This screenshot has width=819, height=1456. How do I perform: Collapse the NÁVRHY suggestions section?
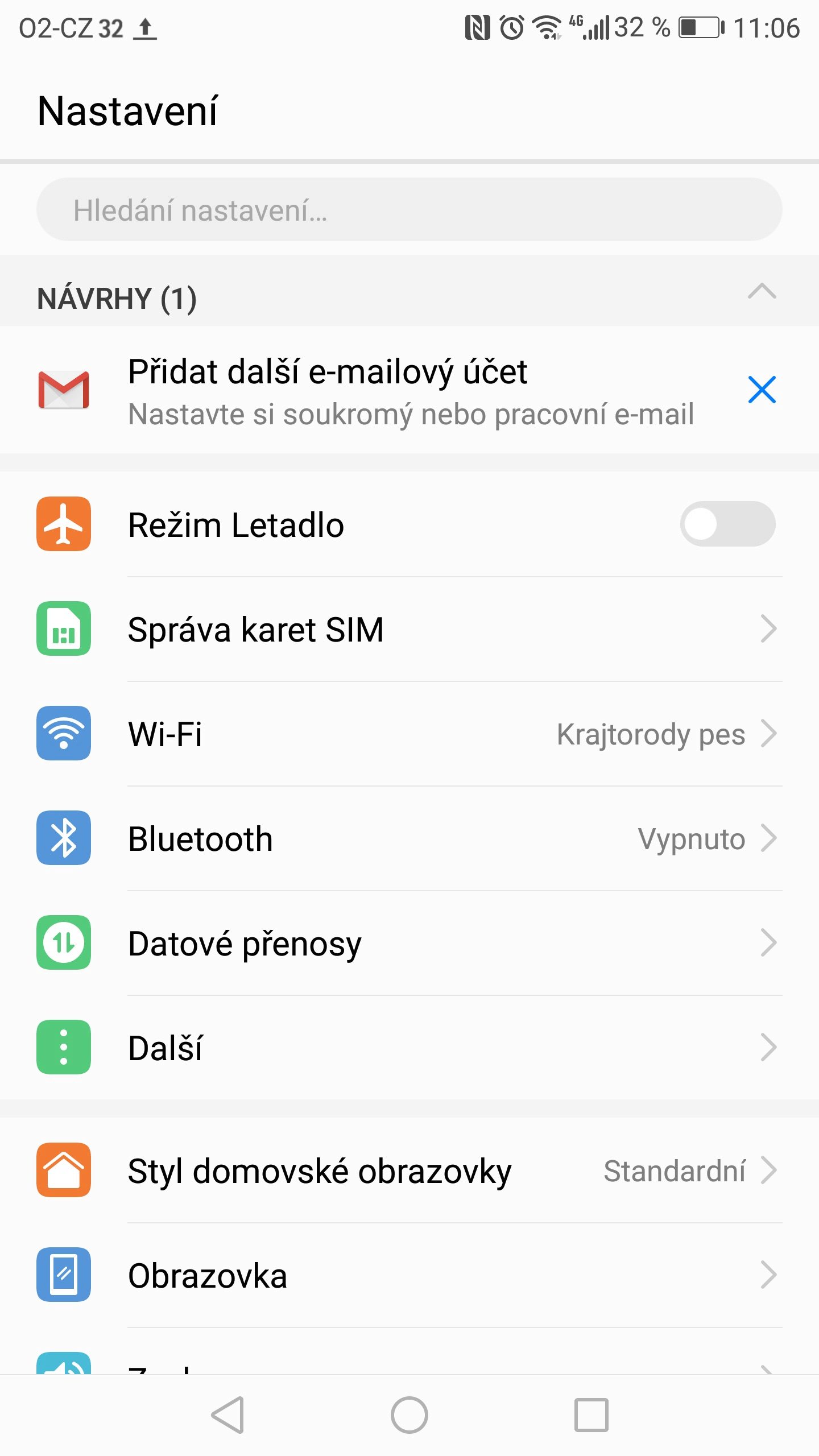click(762, 292)
